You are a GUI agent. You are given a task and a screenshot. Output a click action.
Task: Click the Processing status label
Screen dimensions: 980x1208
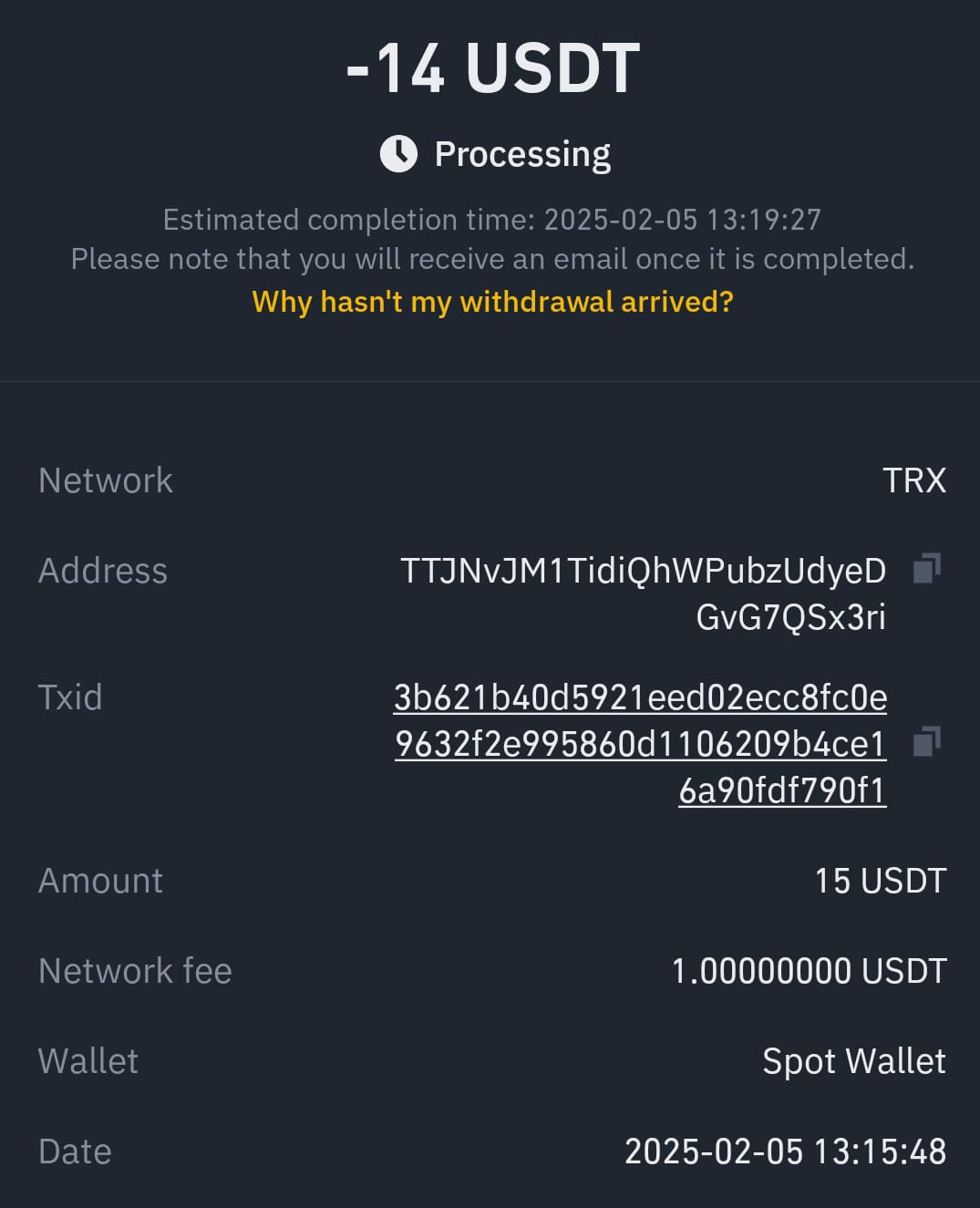pos(524,153)
